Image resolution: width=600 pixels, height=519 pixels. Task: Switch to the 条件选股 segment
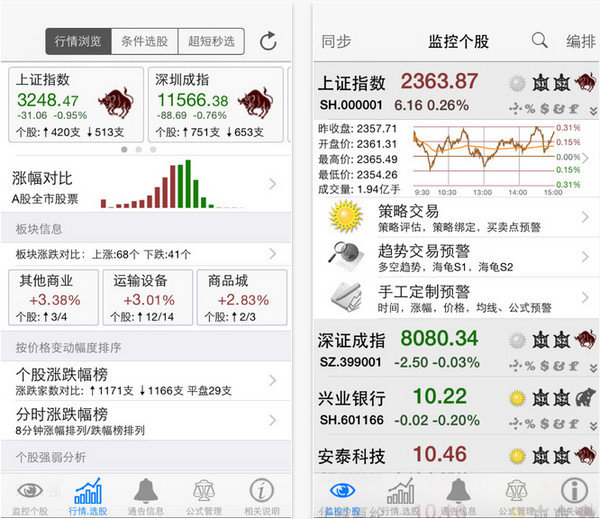click(145, 41)
